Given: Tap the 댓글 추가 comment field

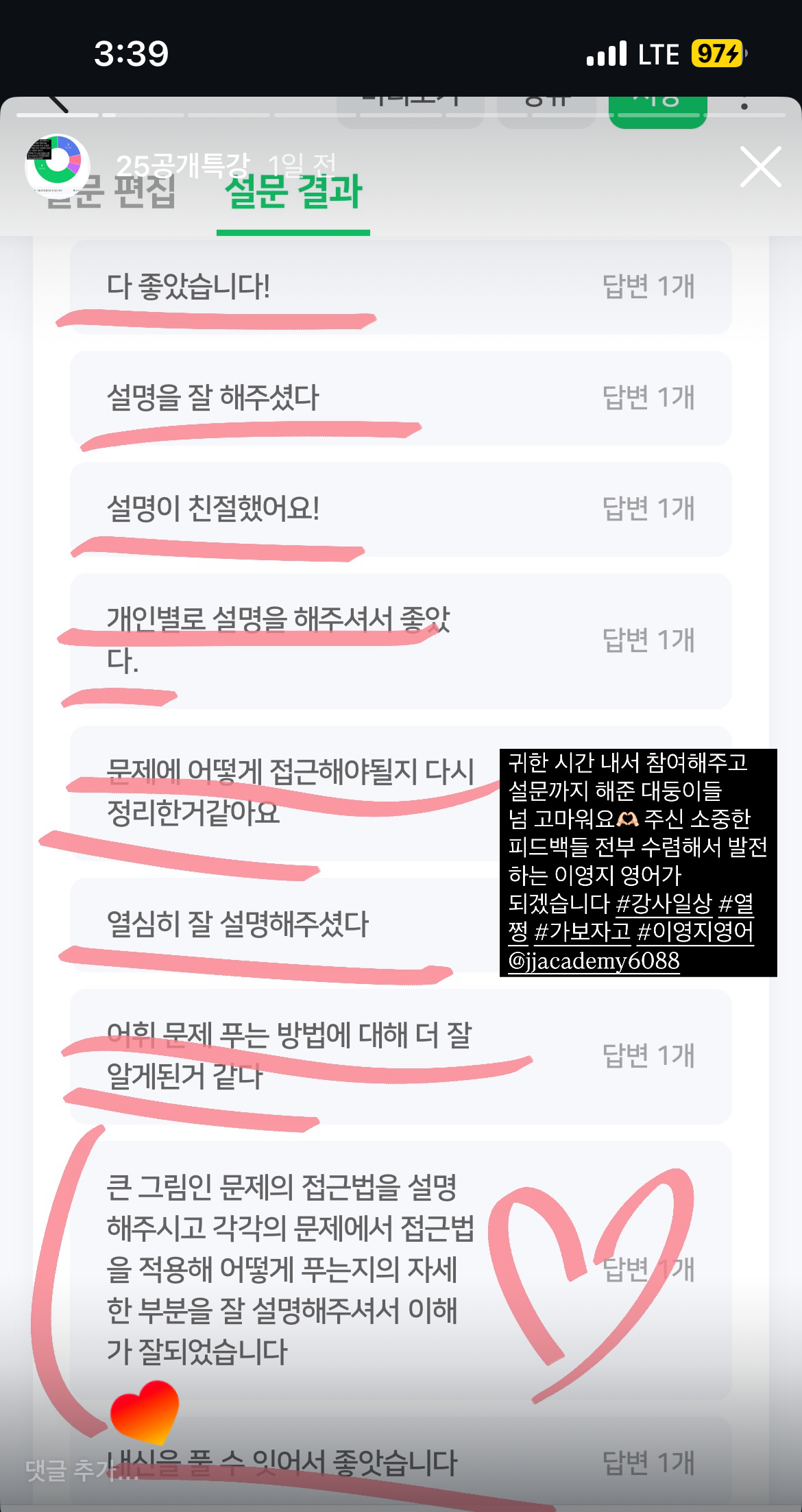Looking at the screenshot, I should pyautogui.click(x=82, y=1469).
